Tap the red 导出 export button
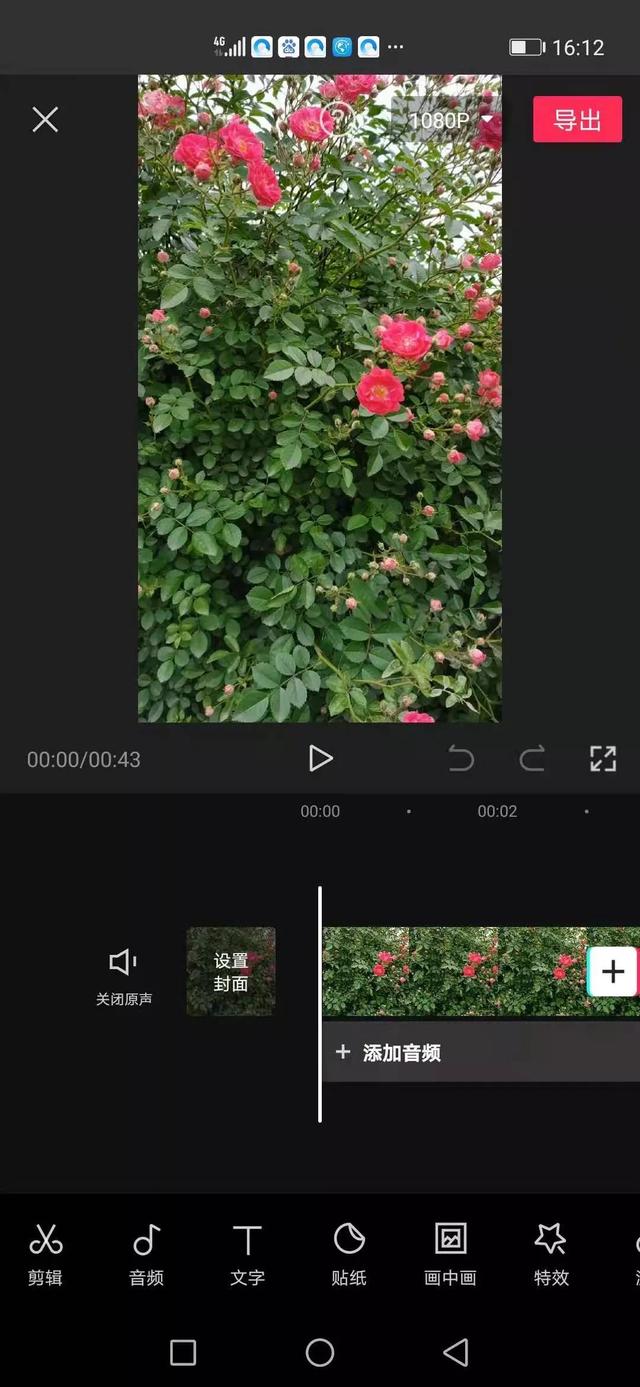 coord(577,120)
